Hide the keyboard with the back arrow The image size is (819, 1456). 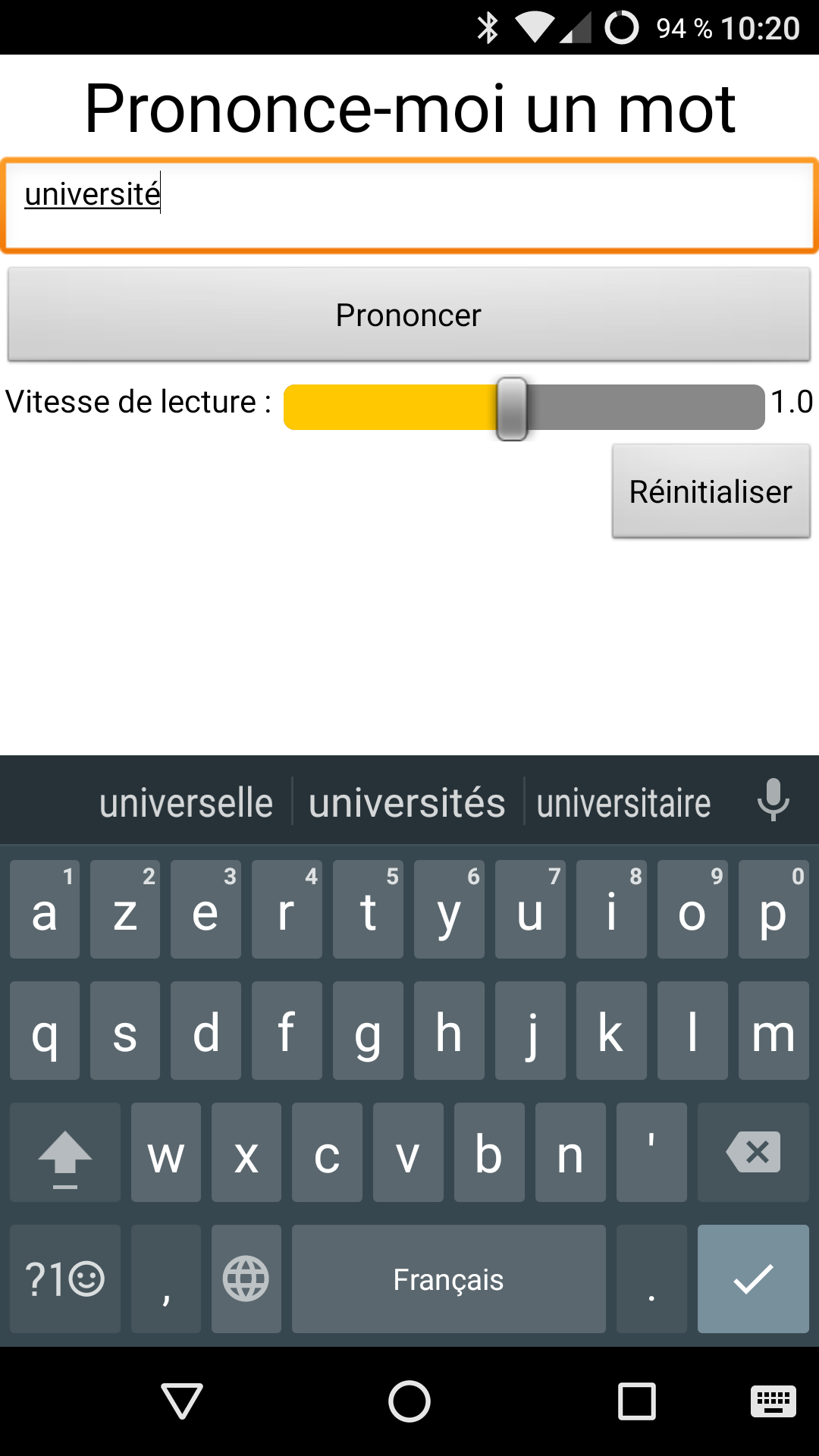point(182,1401)
